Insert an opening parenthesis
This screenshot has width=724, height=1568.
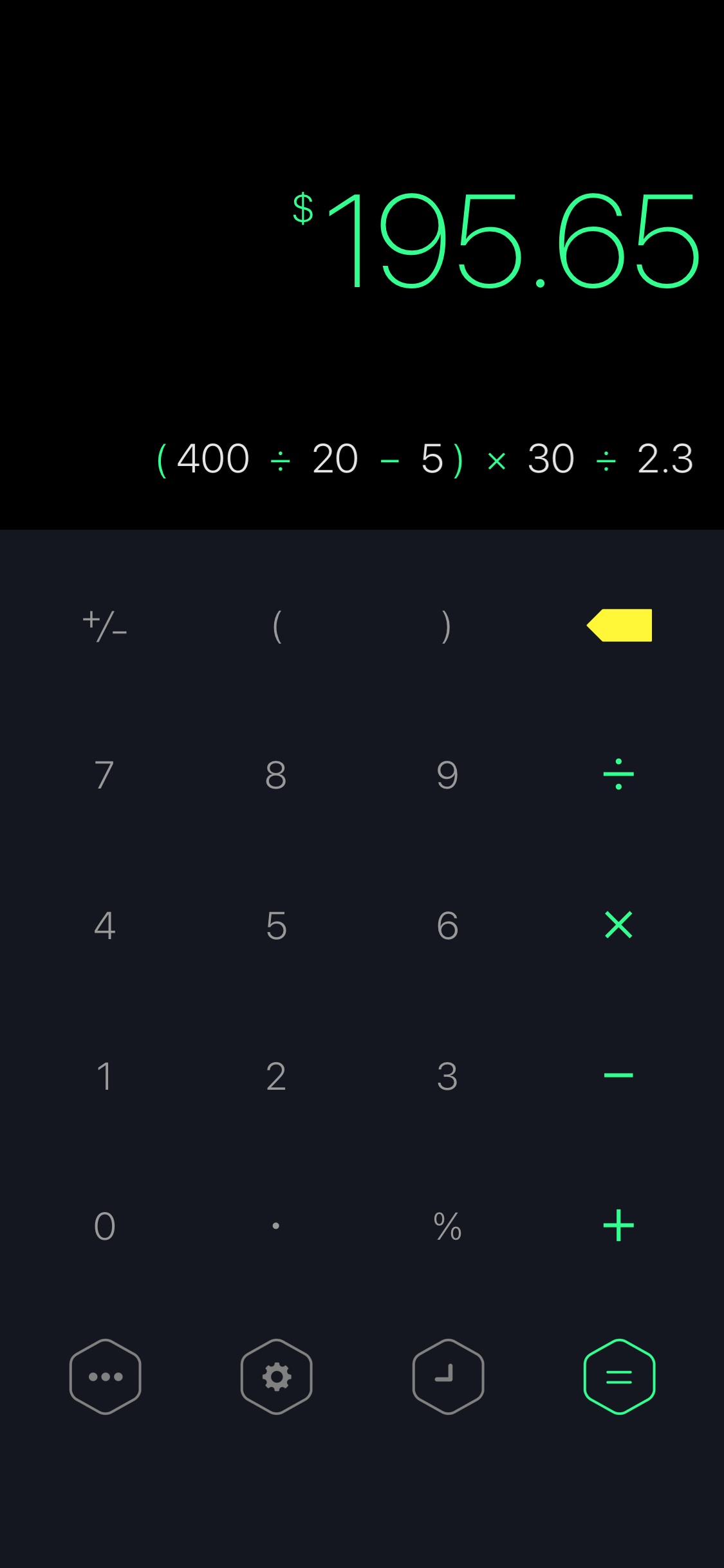(277, 626)
